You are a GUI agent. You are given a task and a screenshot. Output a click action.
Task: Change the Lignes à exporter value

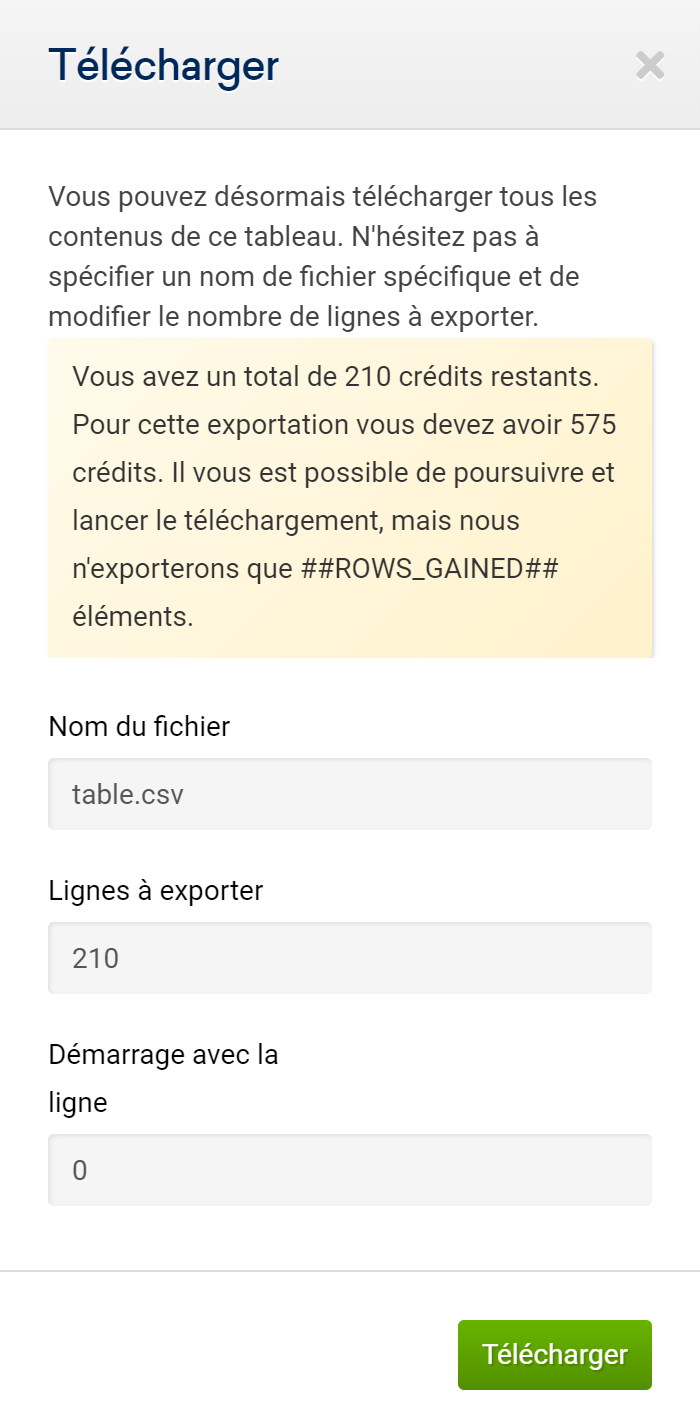(350, 958)
